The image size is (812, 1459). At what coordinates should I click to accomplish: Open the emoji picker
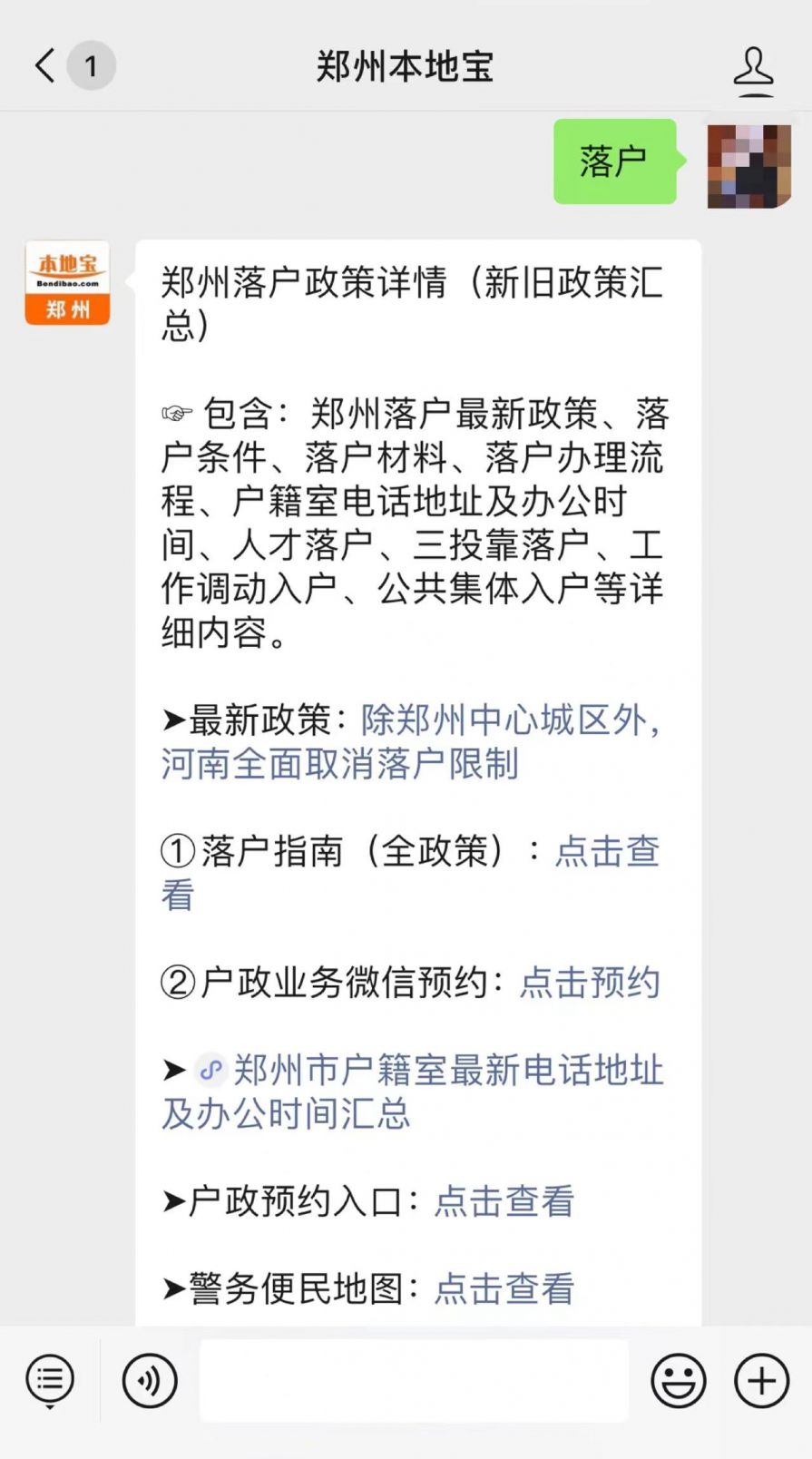tap(678, 1381)
